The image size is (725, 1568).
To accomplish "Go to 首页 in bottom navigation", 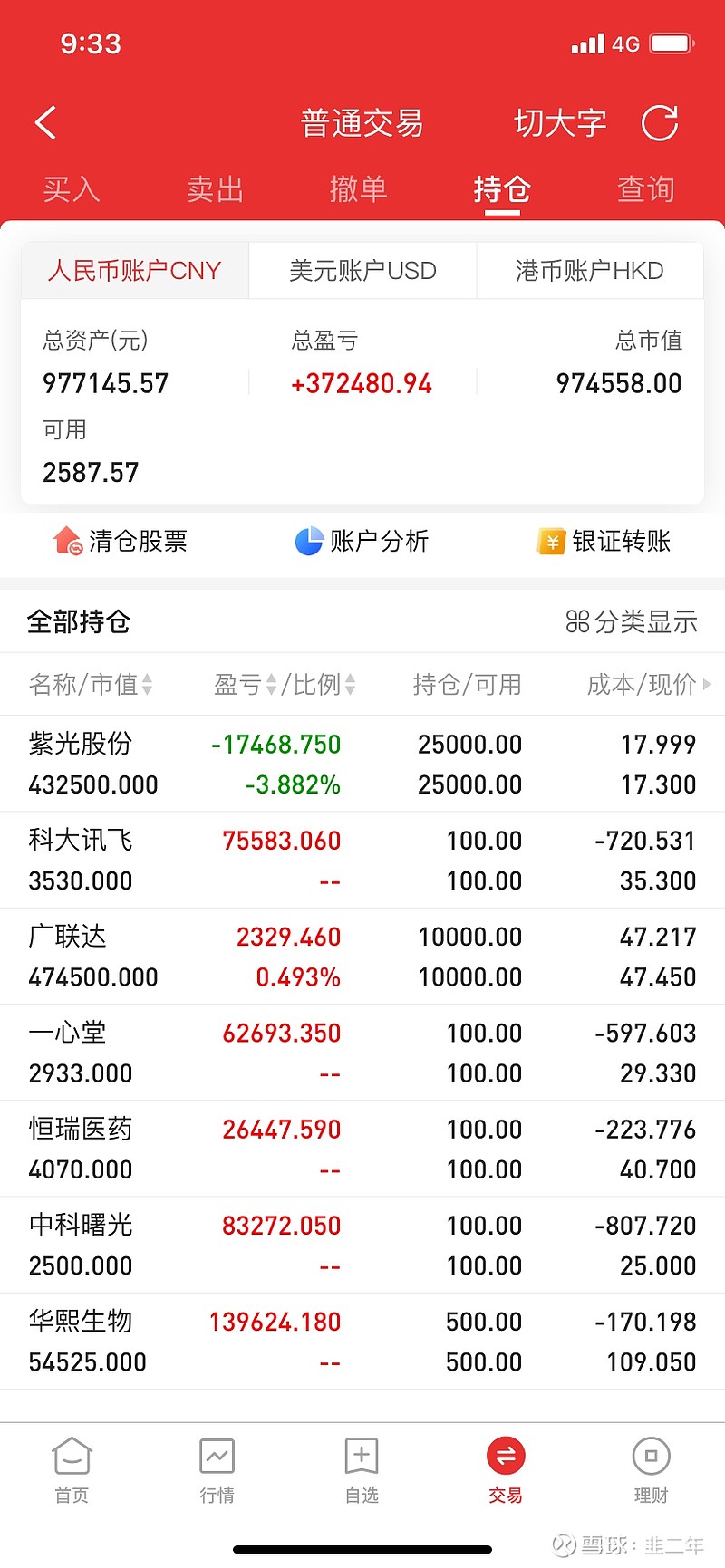I will coord(72,1470).
